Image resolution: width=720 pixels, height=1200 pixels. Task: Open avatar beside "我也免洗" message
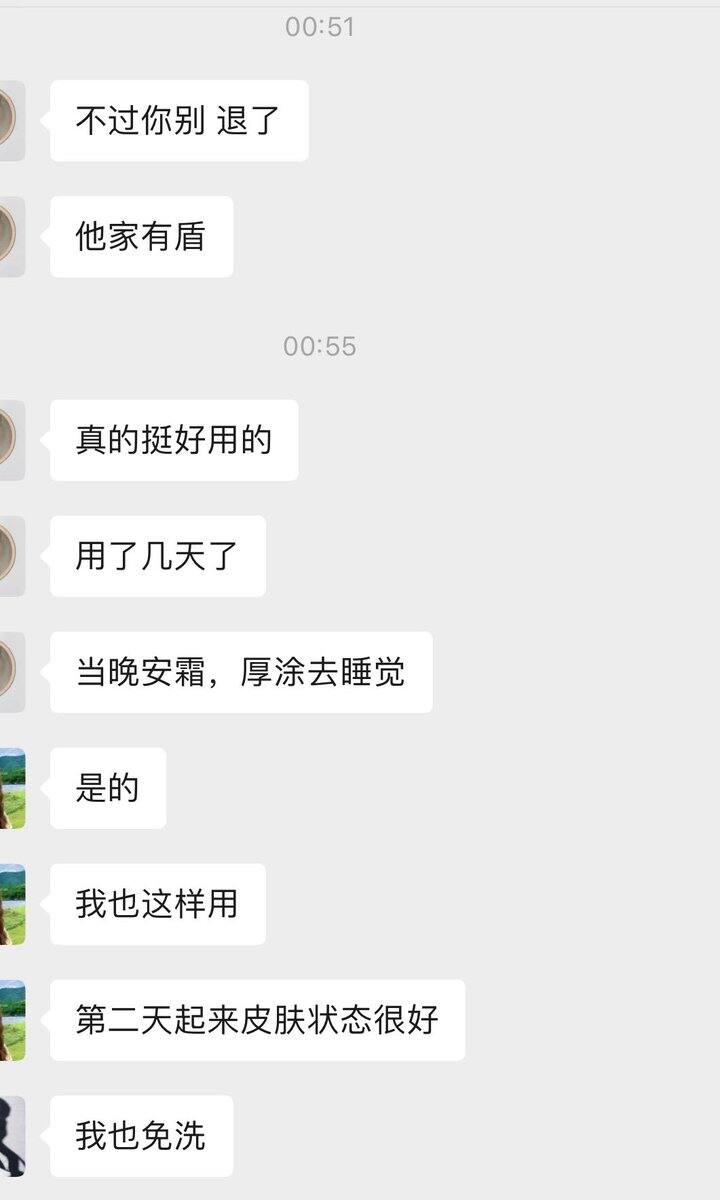pyautogui.click(x=11, y=1136)
